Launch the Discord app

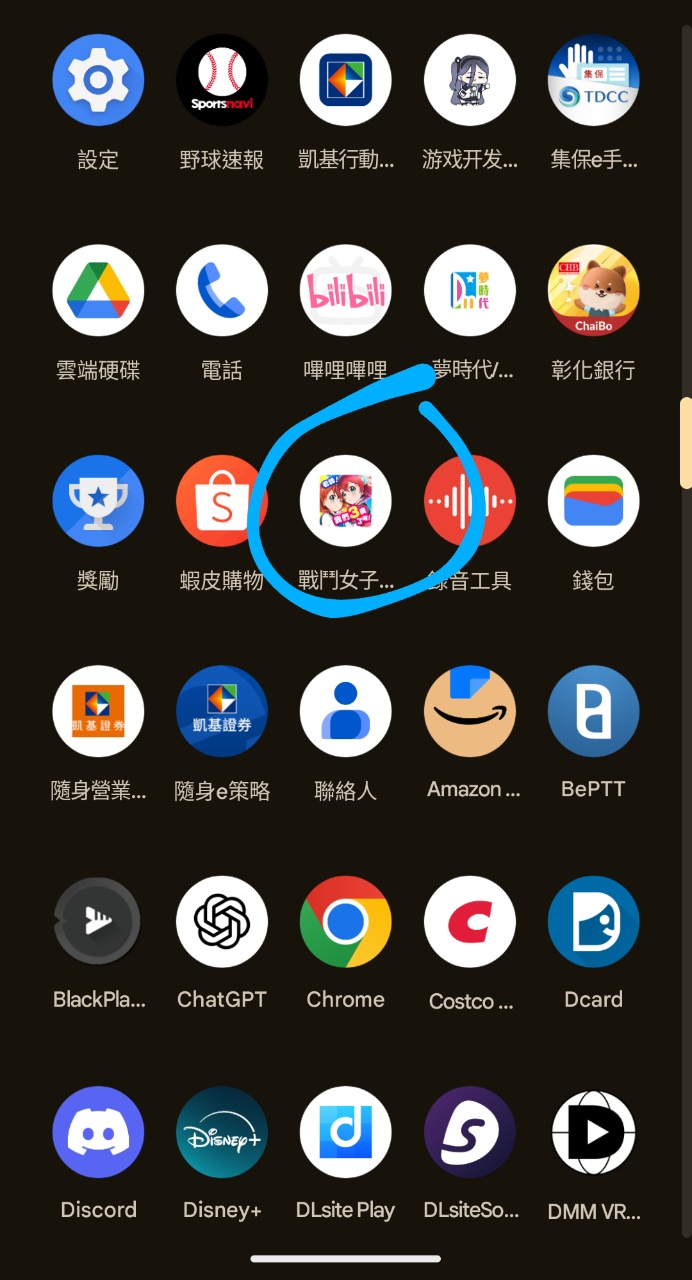point(98,1132)
